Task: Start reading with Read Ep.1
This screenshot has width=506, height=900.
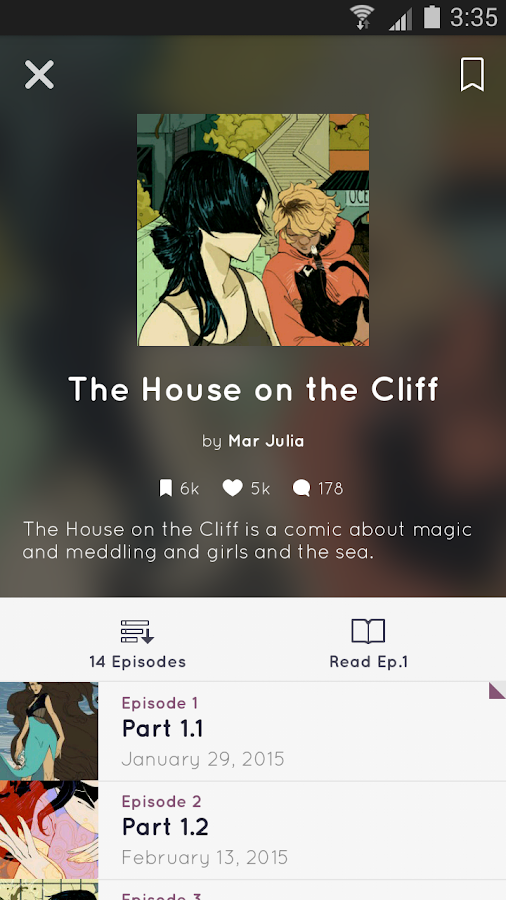Action: point(368,644)
